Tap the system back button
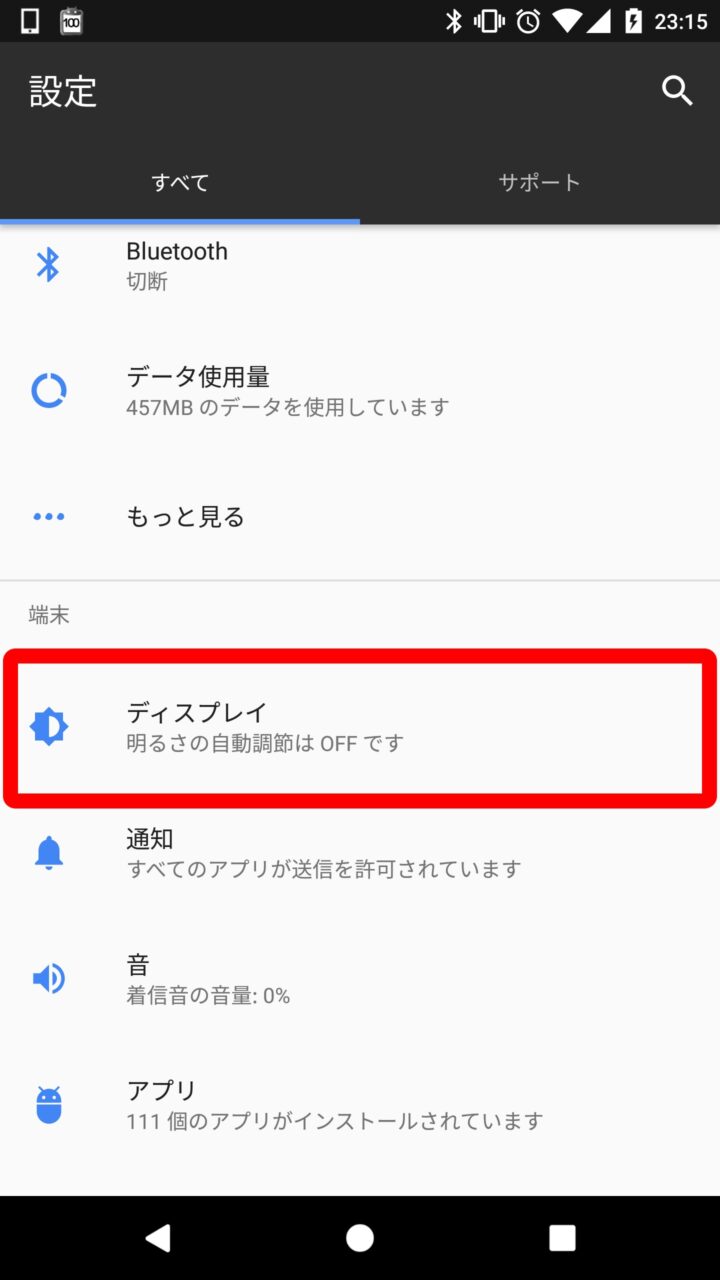Image resolution: width=720 pixels, height=1280 pixels. [158, 1238]
